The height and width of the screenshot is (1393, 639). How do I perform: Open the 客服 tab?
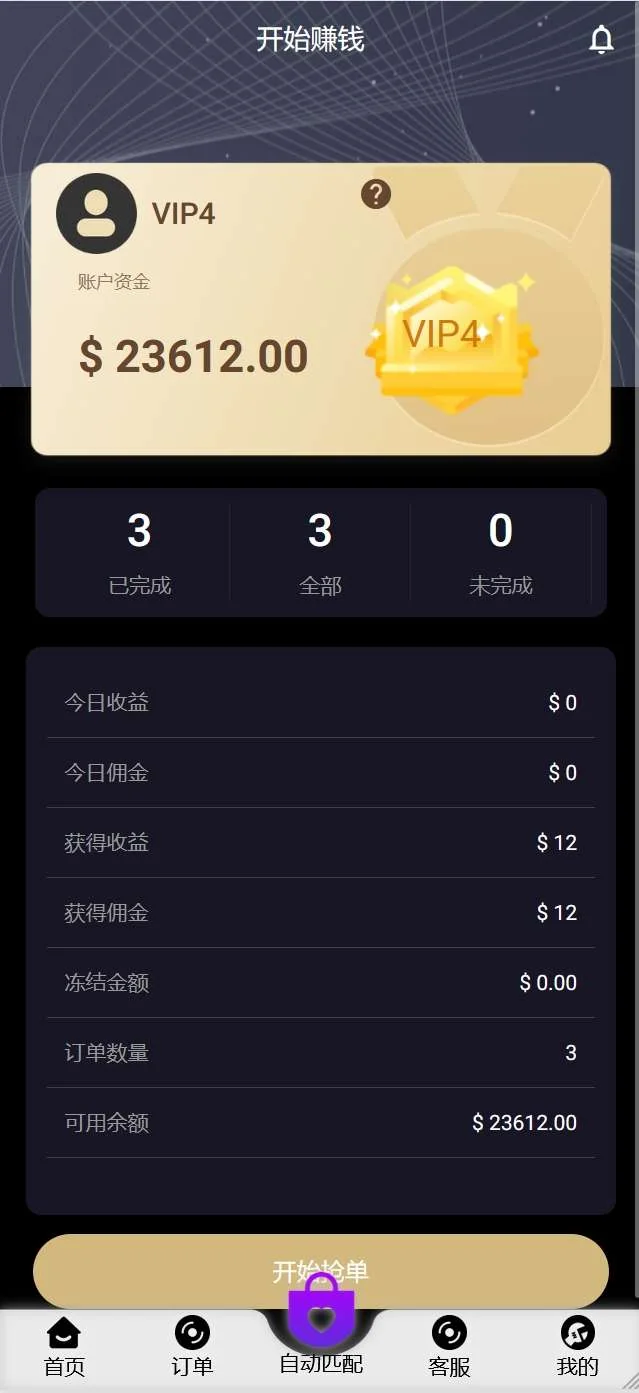[x=449, y=1346]
